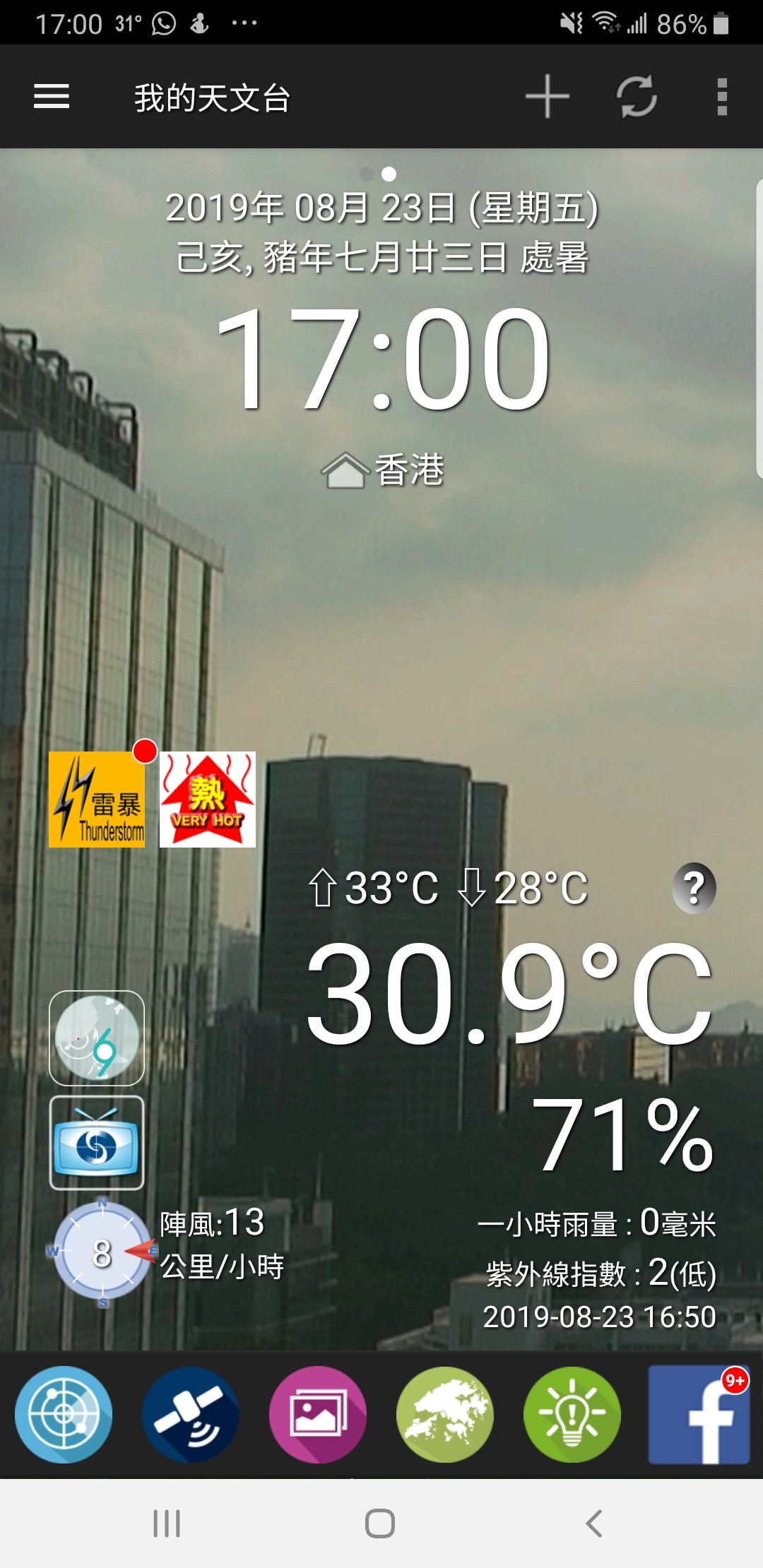Refresh the weather data
This screenshot has height=1568, width=763.
click(x=637, y=97)
